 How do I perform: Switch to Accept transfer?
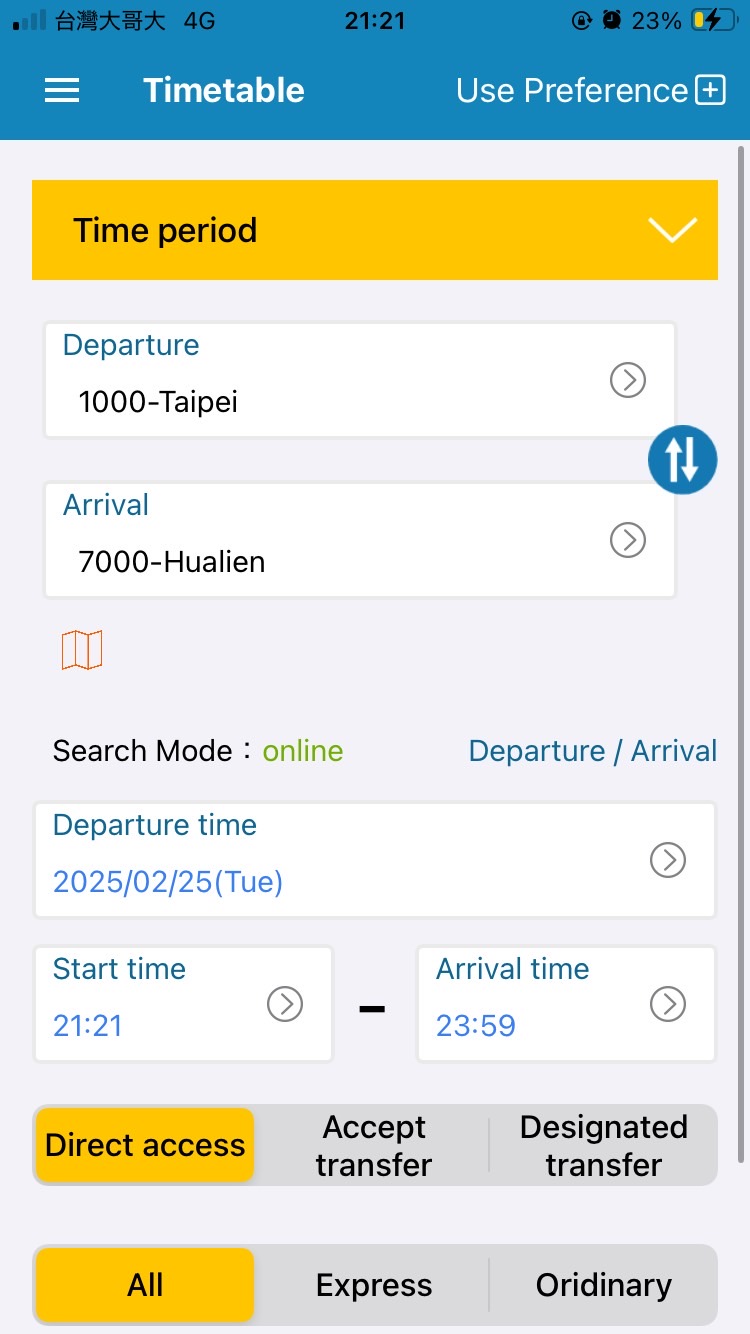[x=373, y=1145]
